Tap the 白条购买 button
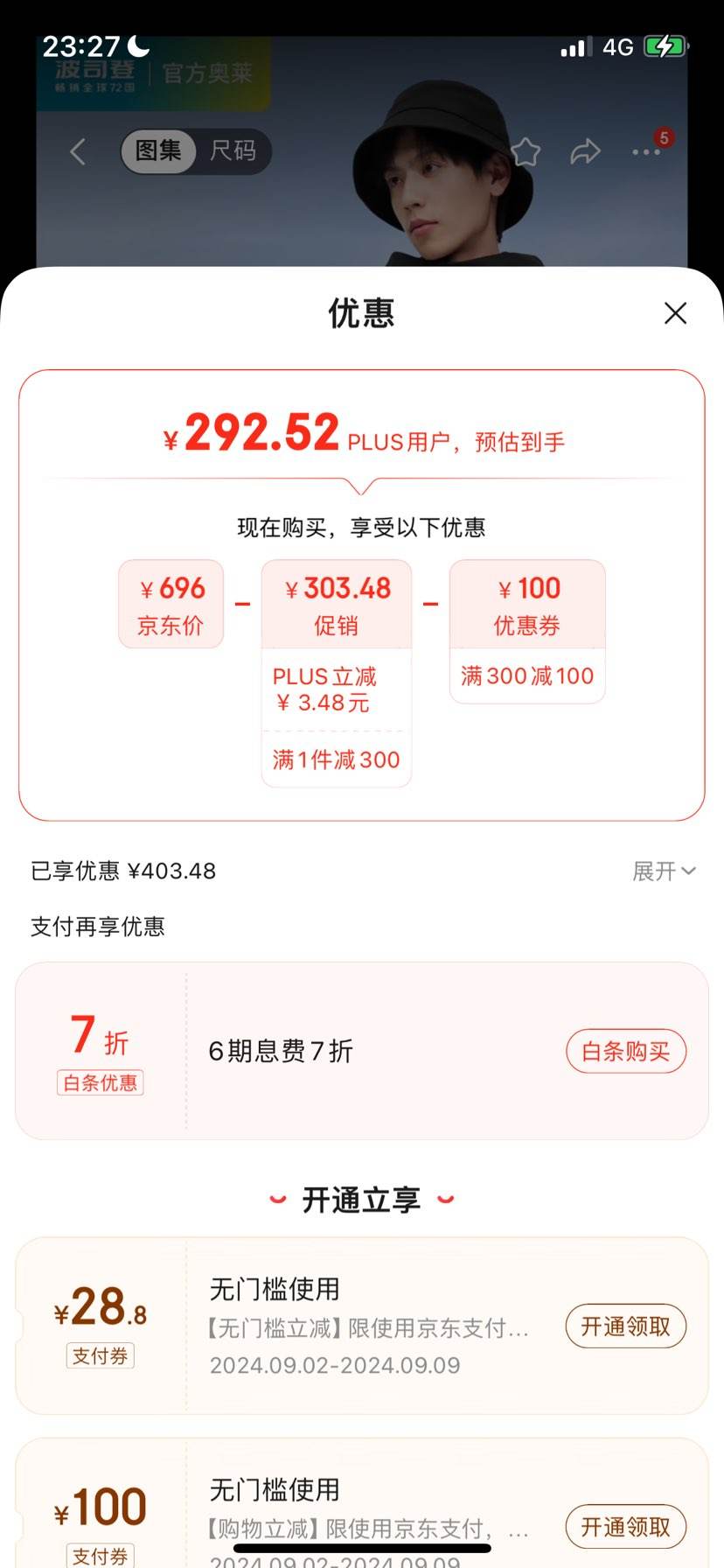The image size is (724, 1568). pos(625,1051)
